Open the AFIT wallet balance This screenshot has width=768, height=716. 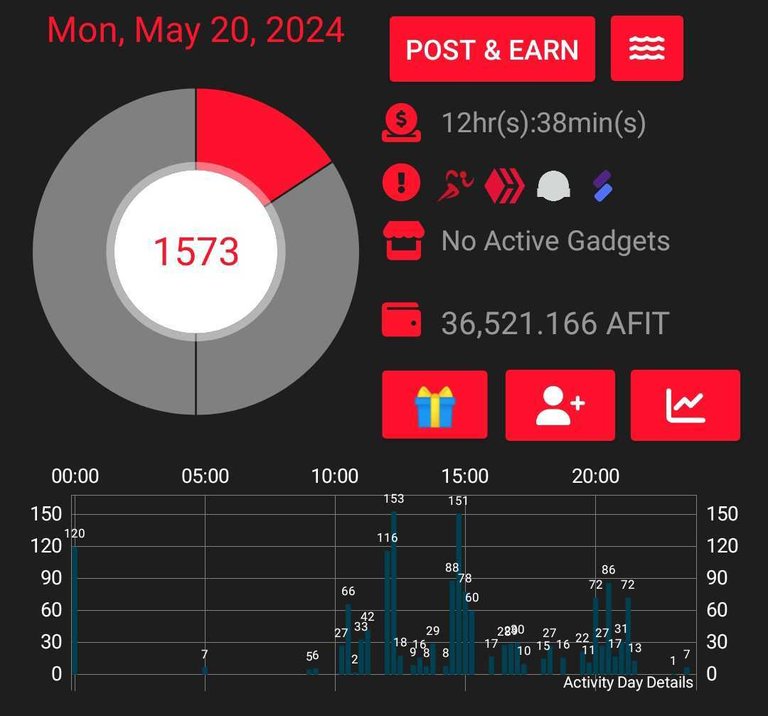tap(555, 323)
